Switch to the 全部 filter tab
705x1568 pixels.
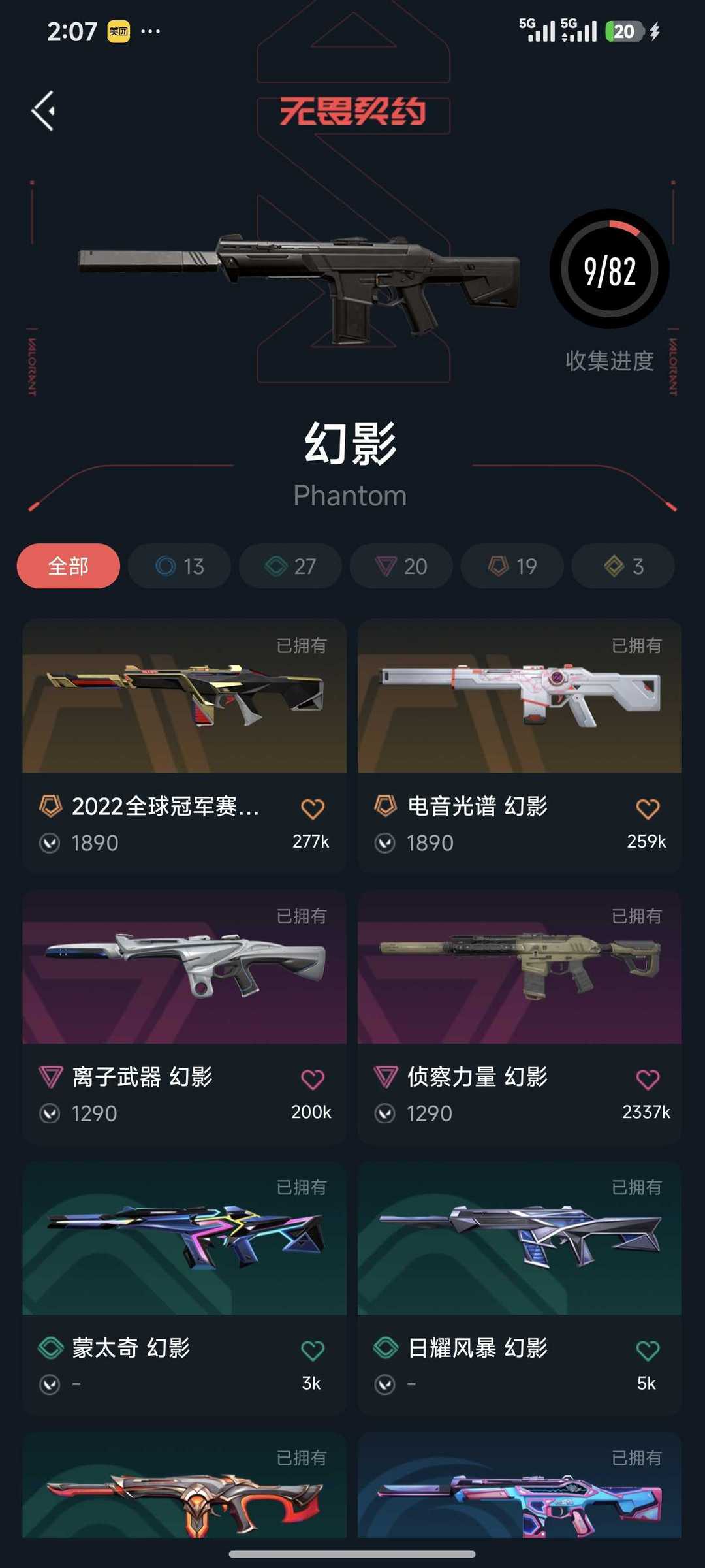67,566
